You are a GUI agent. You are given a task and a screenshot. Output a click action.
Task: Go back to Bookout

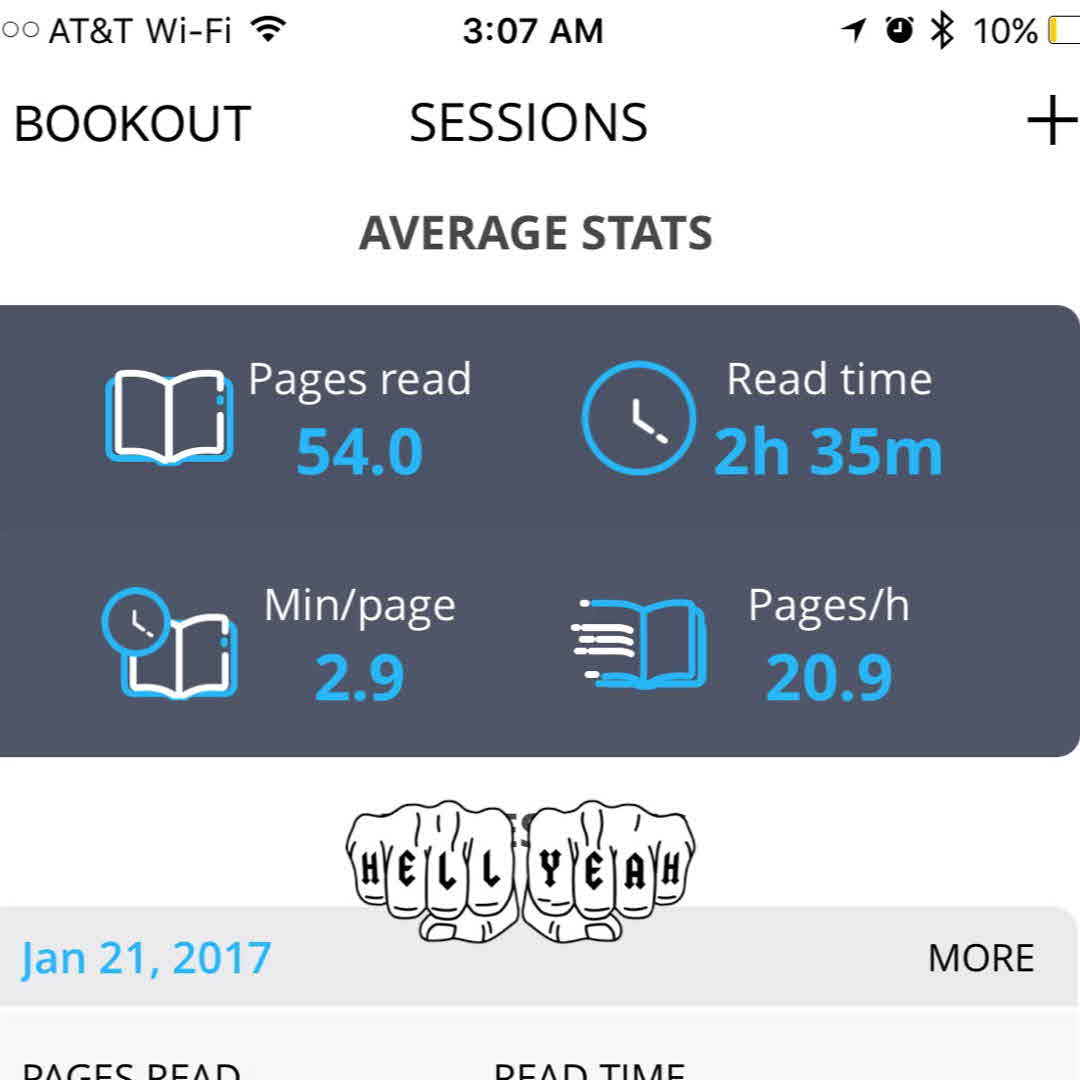[131, 124]
